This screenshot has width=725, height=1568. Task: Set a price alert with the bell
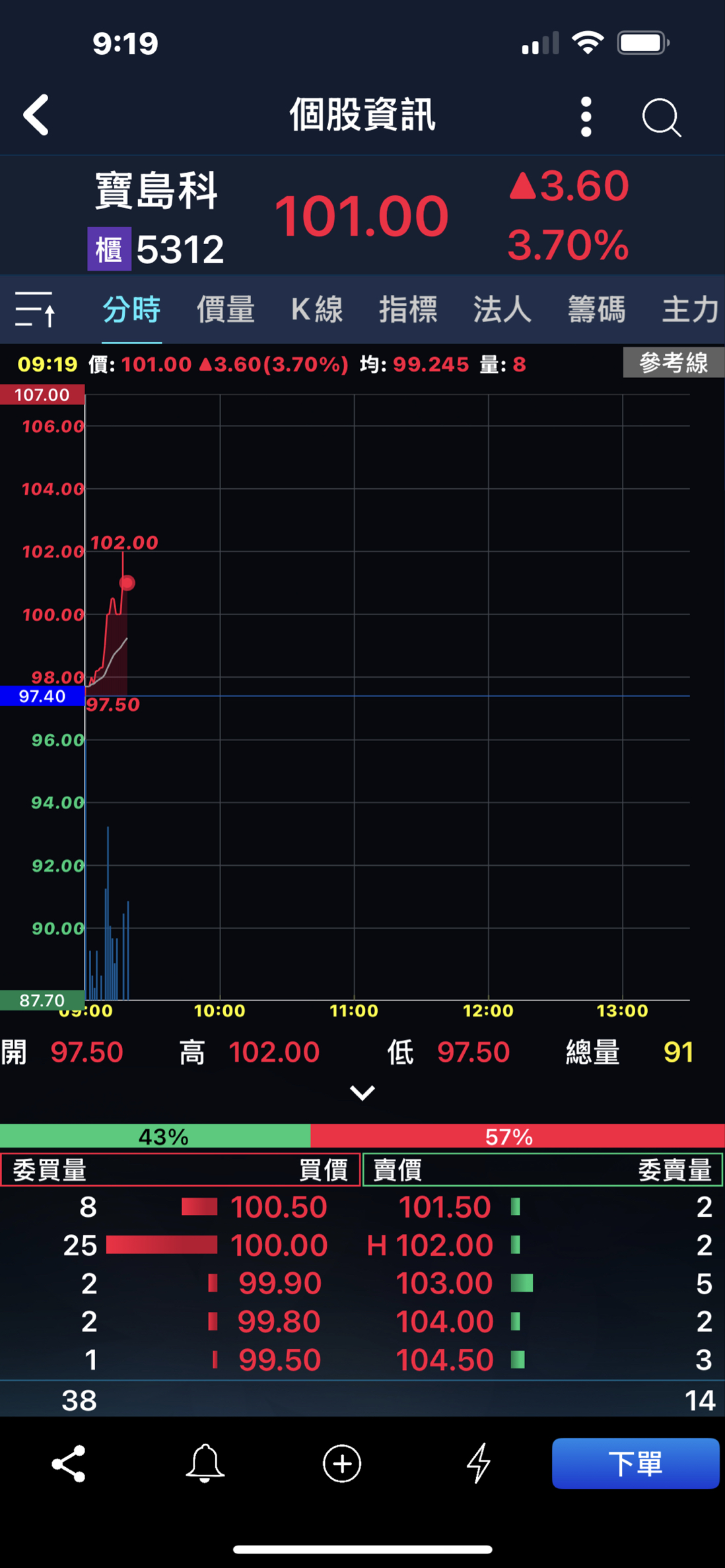pos(205,1464)
